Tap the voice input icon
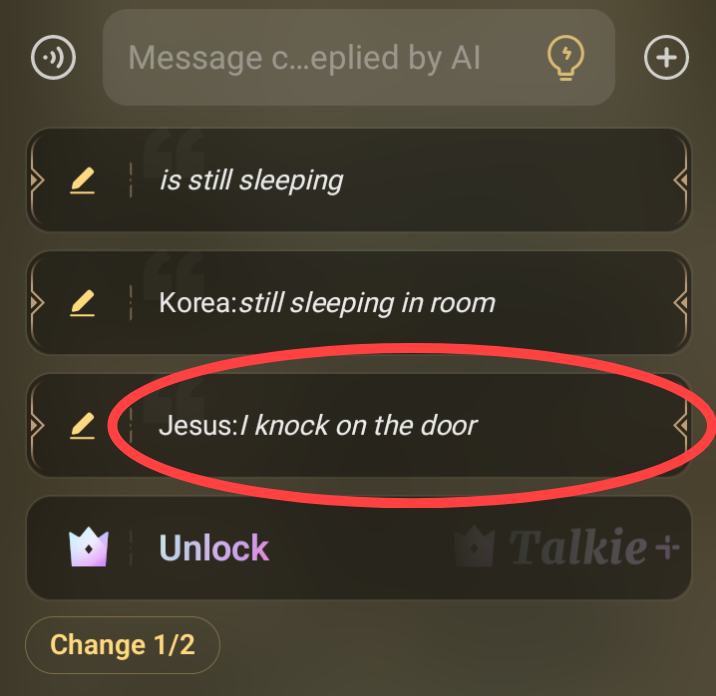The height and width of the screenshot is (696, 716). click(52, 57)
